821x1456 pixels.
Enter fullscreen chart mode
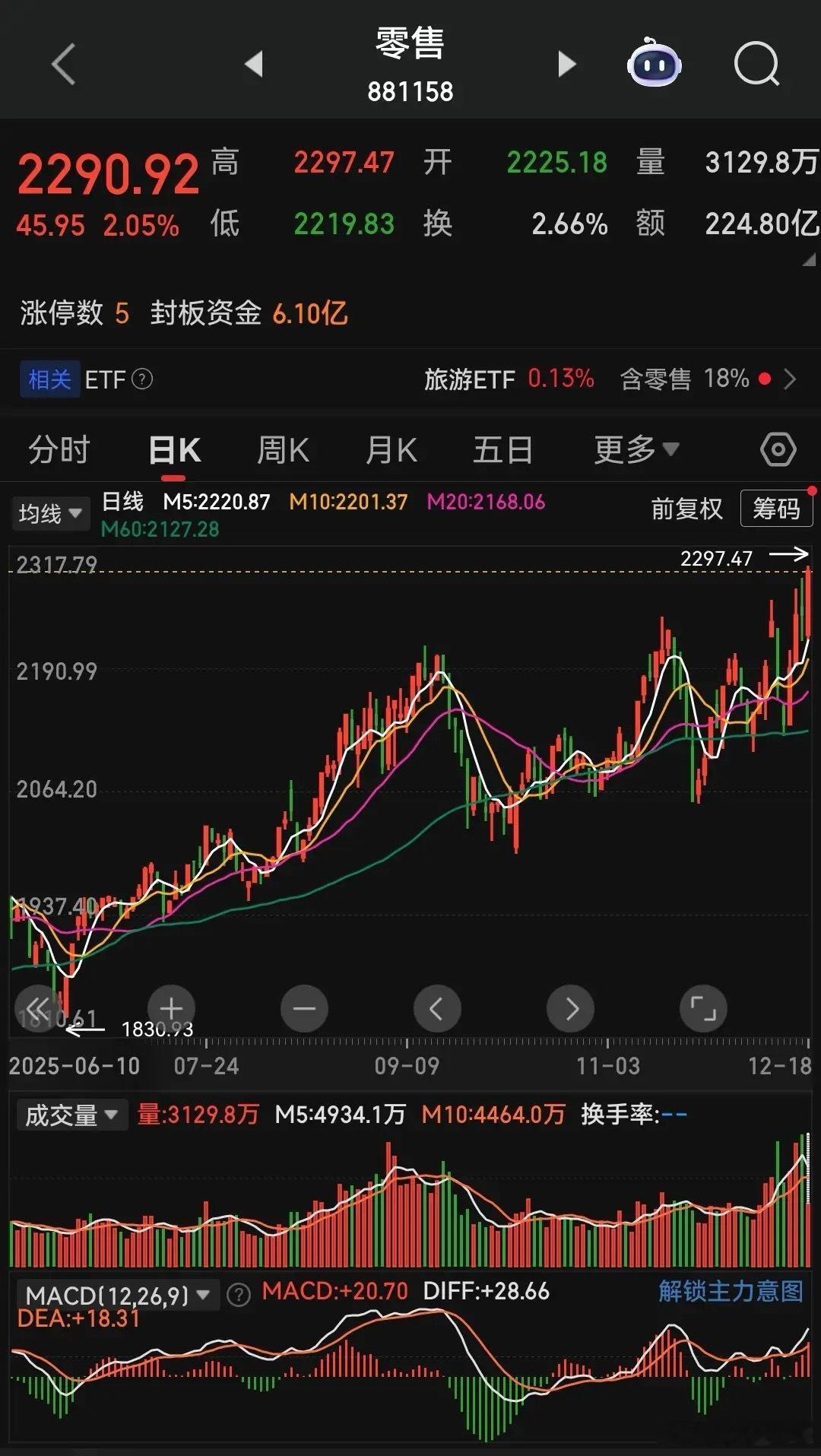(703, 1008)
